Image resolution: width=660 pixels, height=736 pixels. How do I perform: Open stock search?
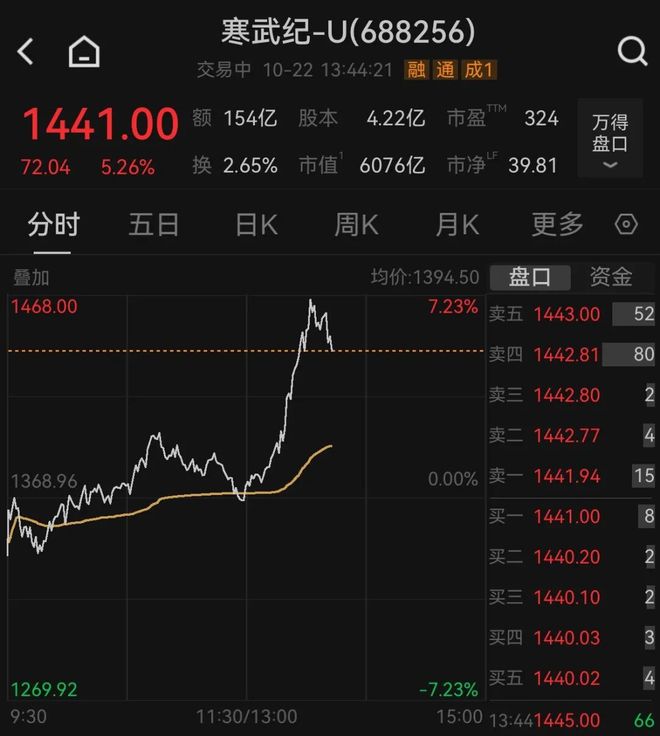point(632,51)
